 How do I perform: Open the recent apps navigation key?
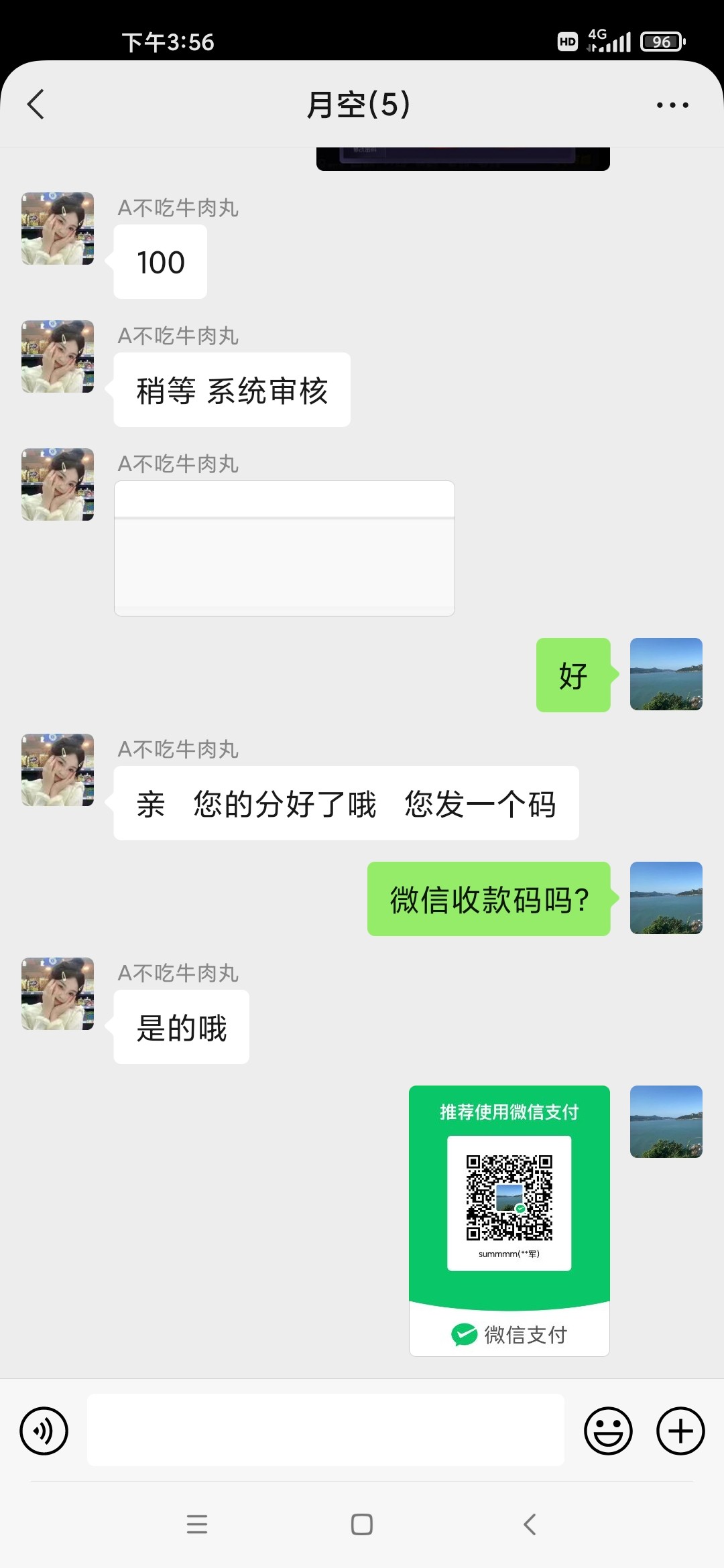(197, 1525)
